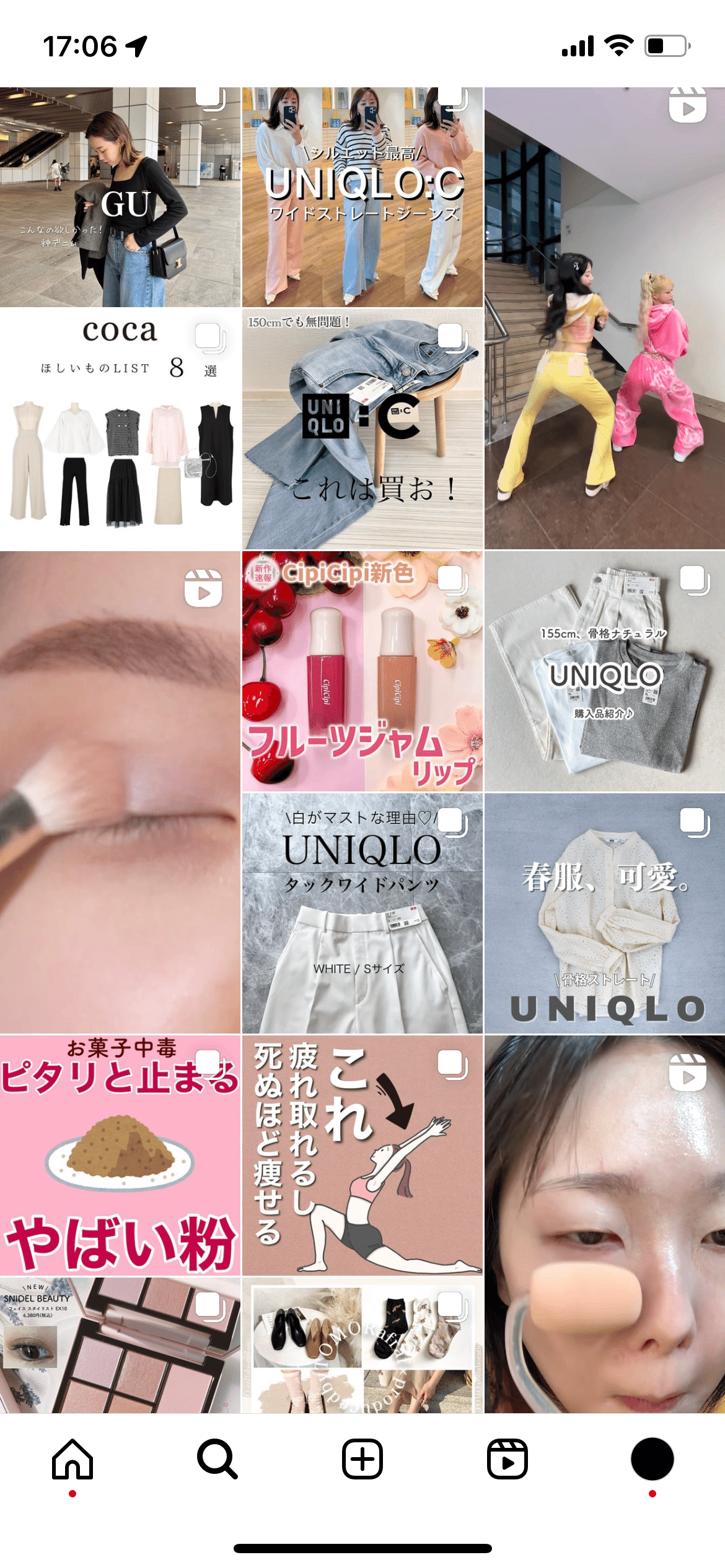The height and width of the screenshot is (1568, 725).
Task: Open the 155cm UNIQLO purchase post
Action: 605,671
